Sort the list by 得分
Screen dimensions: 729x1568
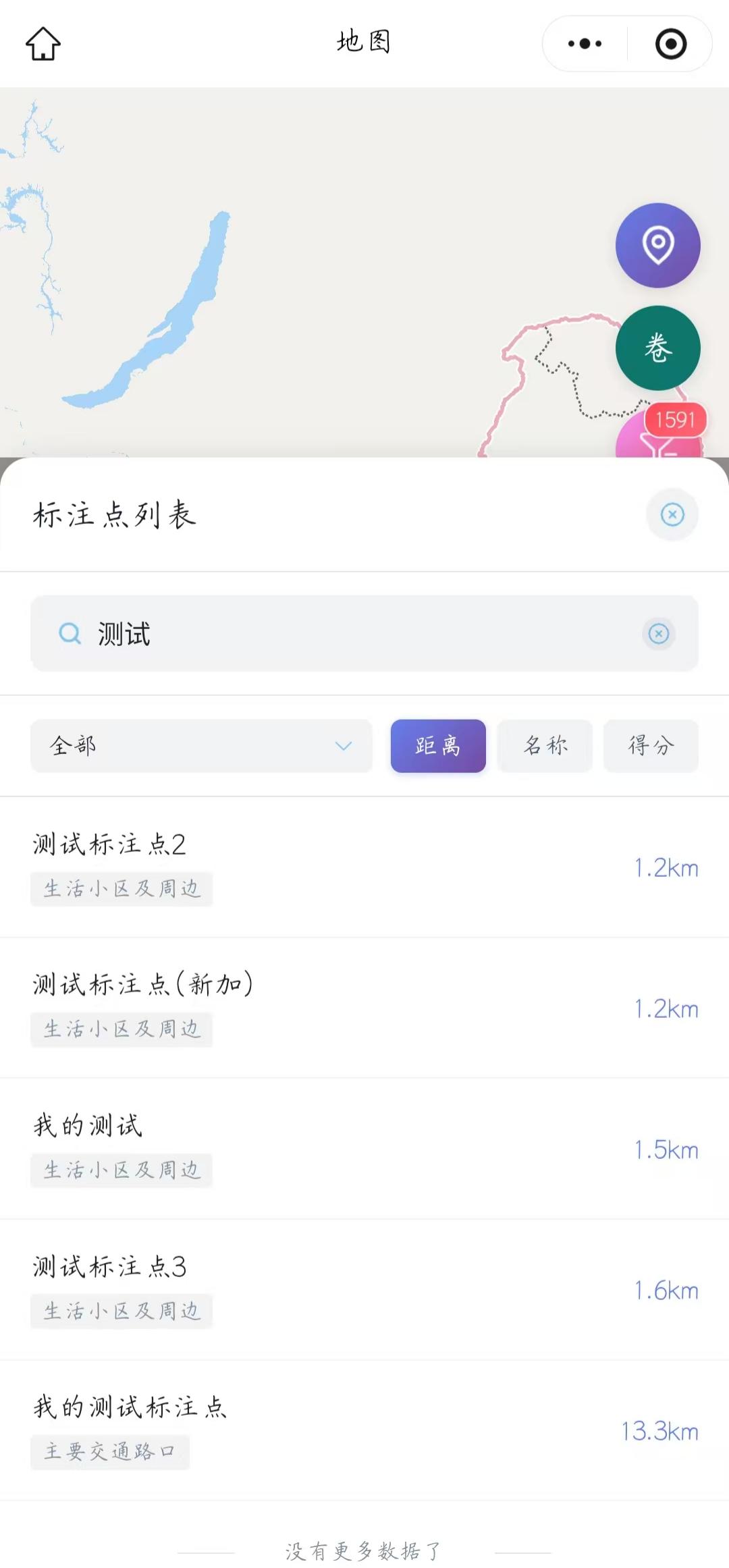(x=651, y=746)
